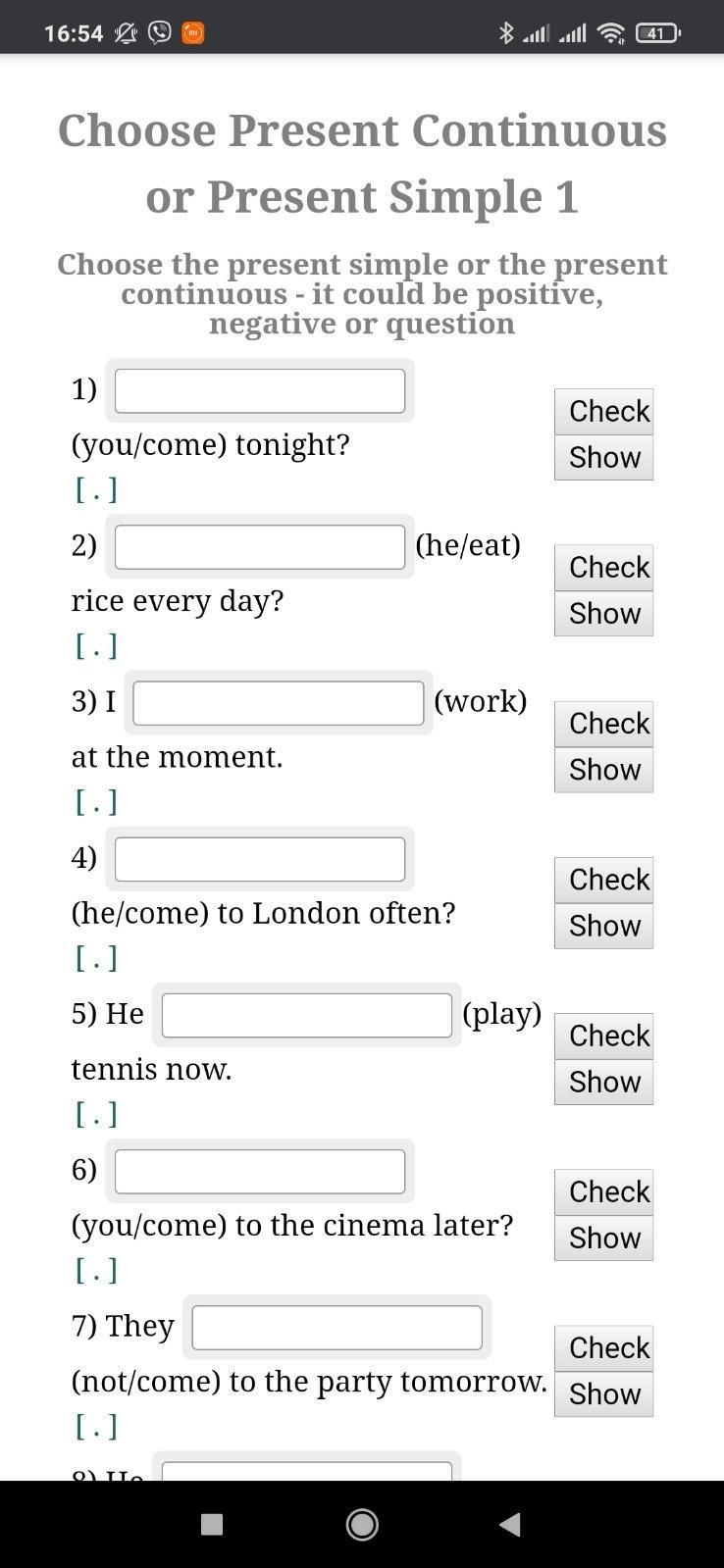Show the answer for question 4
Viewport: 724px width, 1568px height.
coord(603,926)
